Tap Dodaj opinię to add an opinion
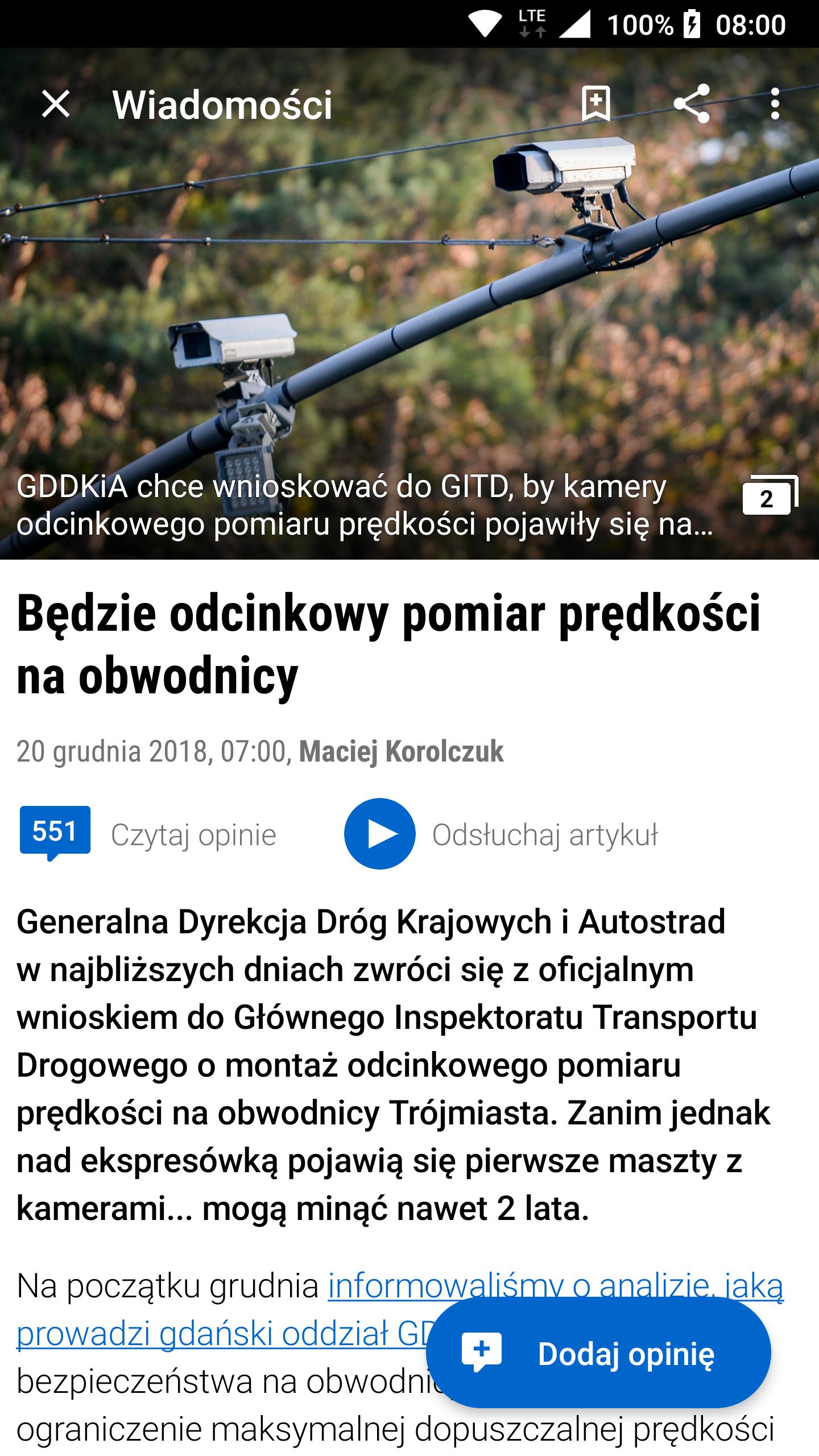This screenshot has height=1456, width=819. [598, 1352]
